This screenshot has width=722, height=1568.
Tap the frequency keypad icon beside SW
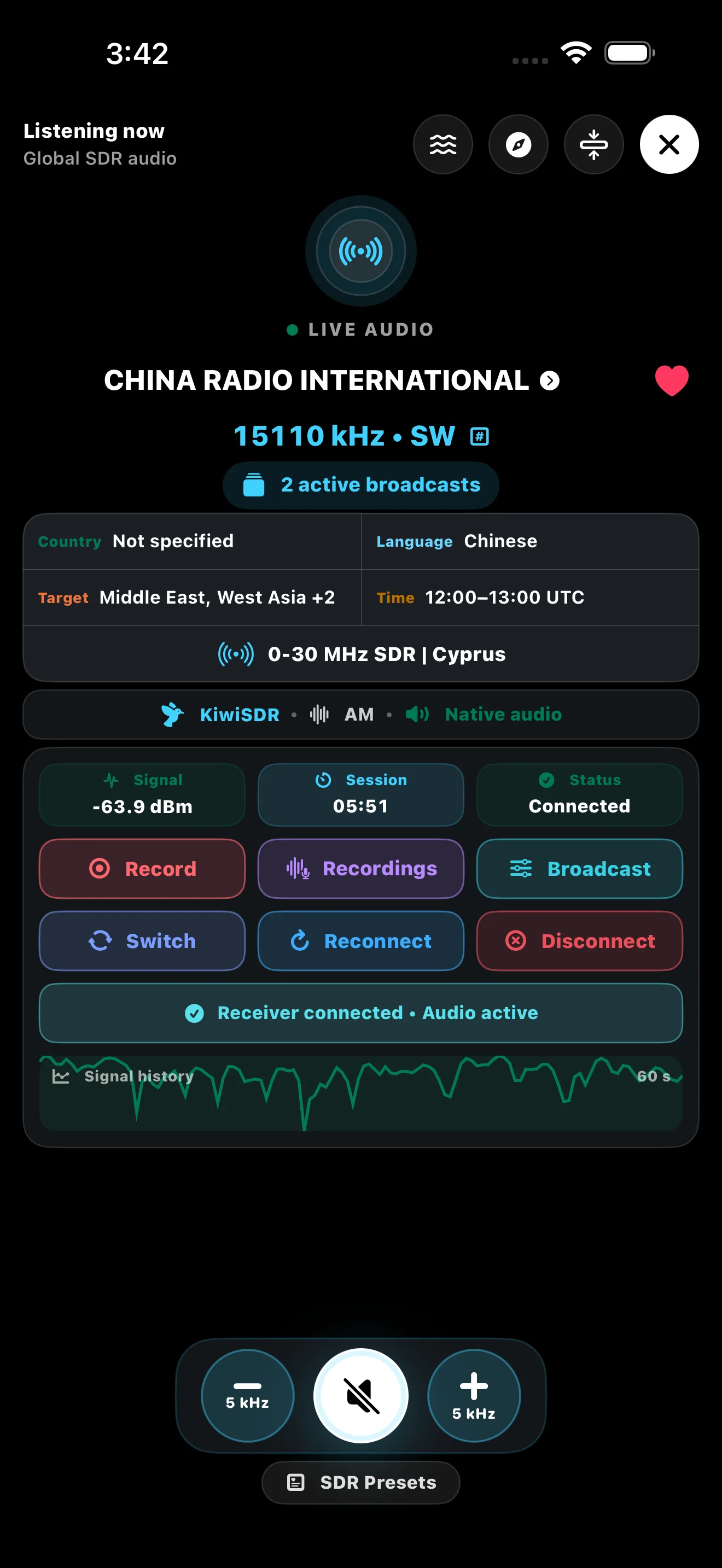click(x=480, y=436)
